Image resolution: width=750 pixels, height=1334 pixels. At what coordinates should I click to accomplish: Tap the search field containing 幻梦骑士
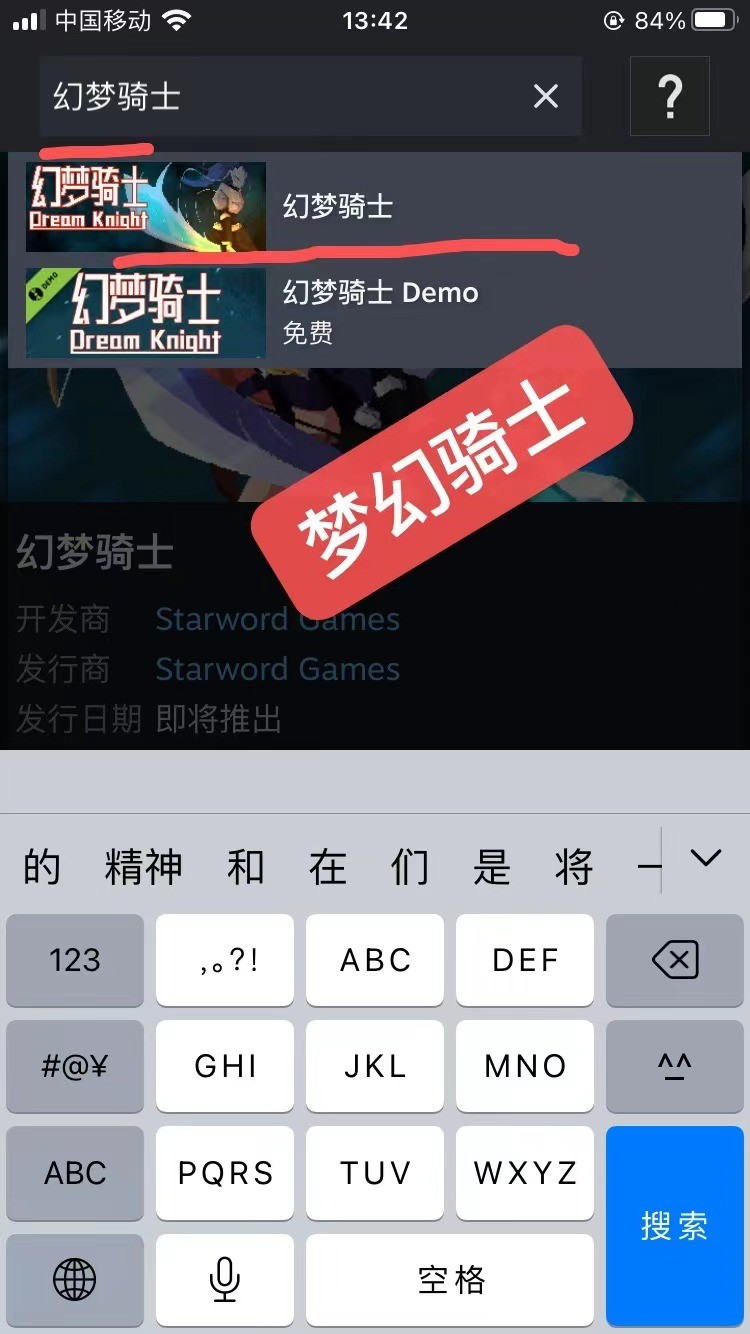tap(280, 97)
